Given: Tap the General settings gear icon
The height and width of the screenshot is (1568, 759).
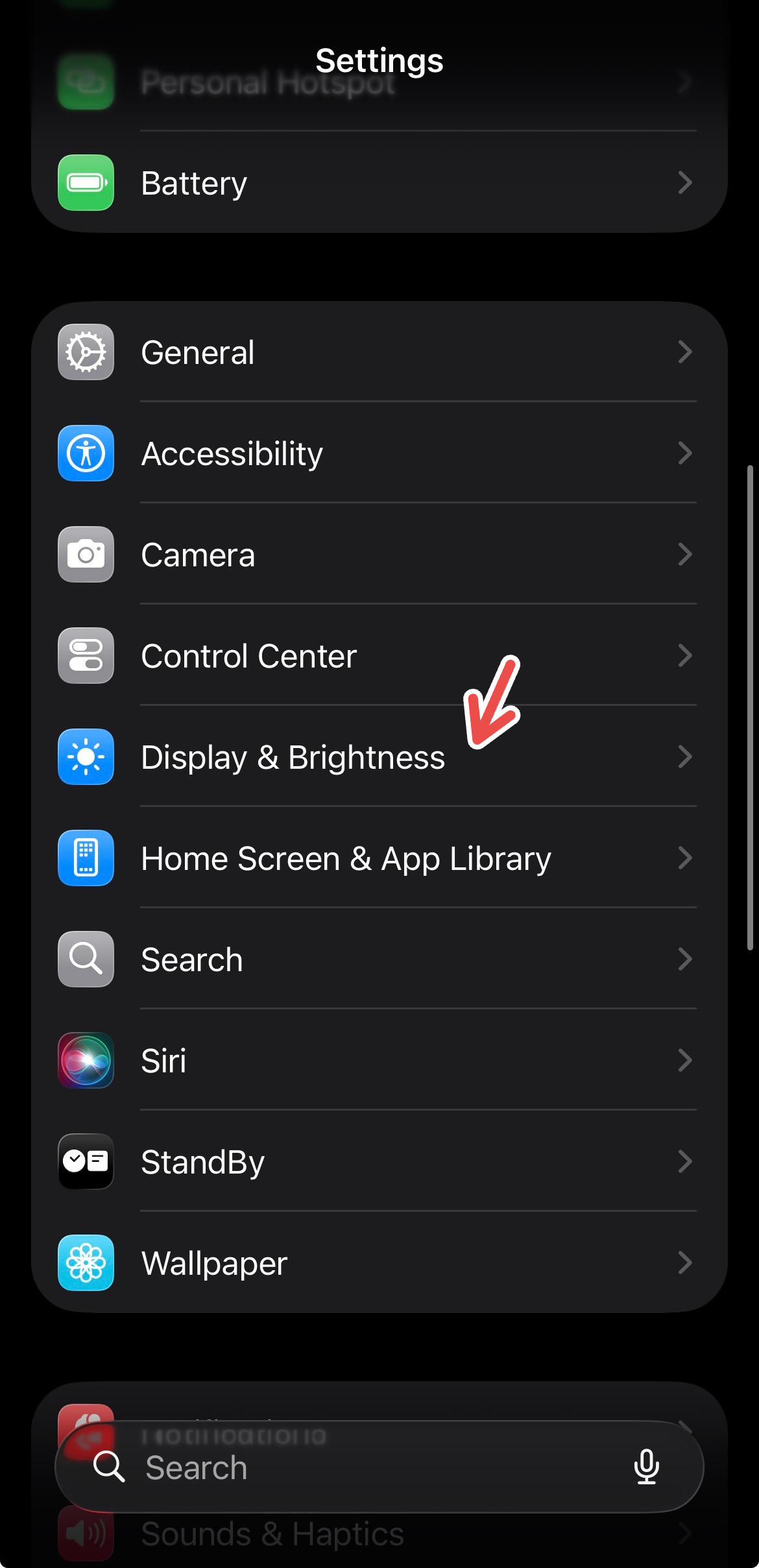Looking at the screenshot, I should (x=85, y=352).
